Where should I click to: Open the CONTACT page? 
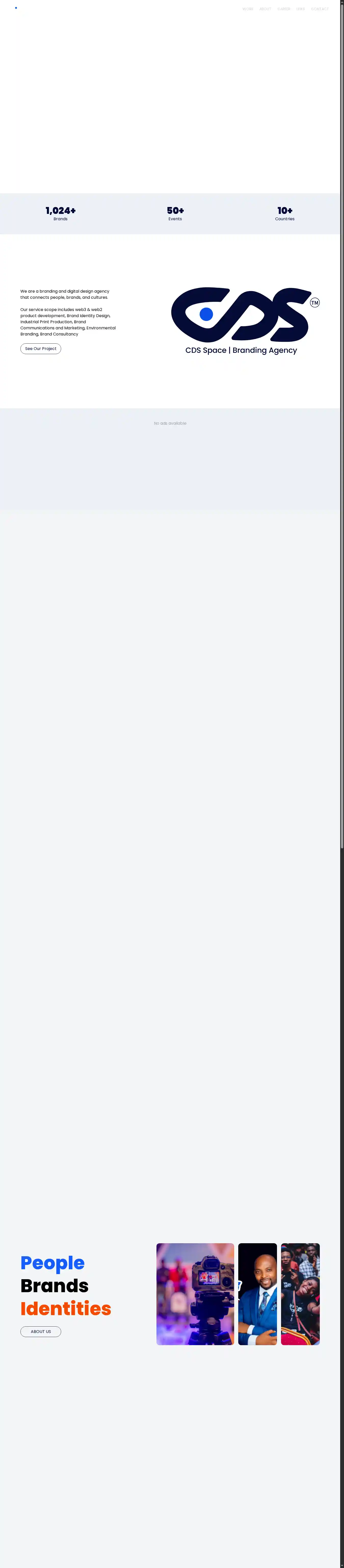pyautogui.click(x=319, y=9)
